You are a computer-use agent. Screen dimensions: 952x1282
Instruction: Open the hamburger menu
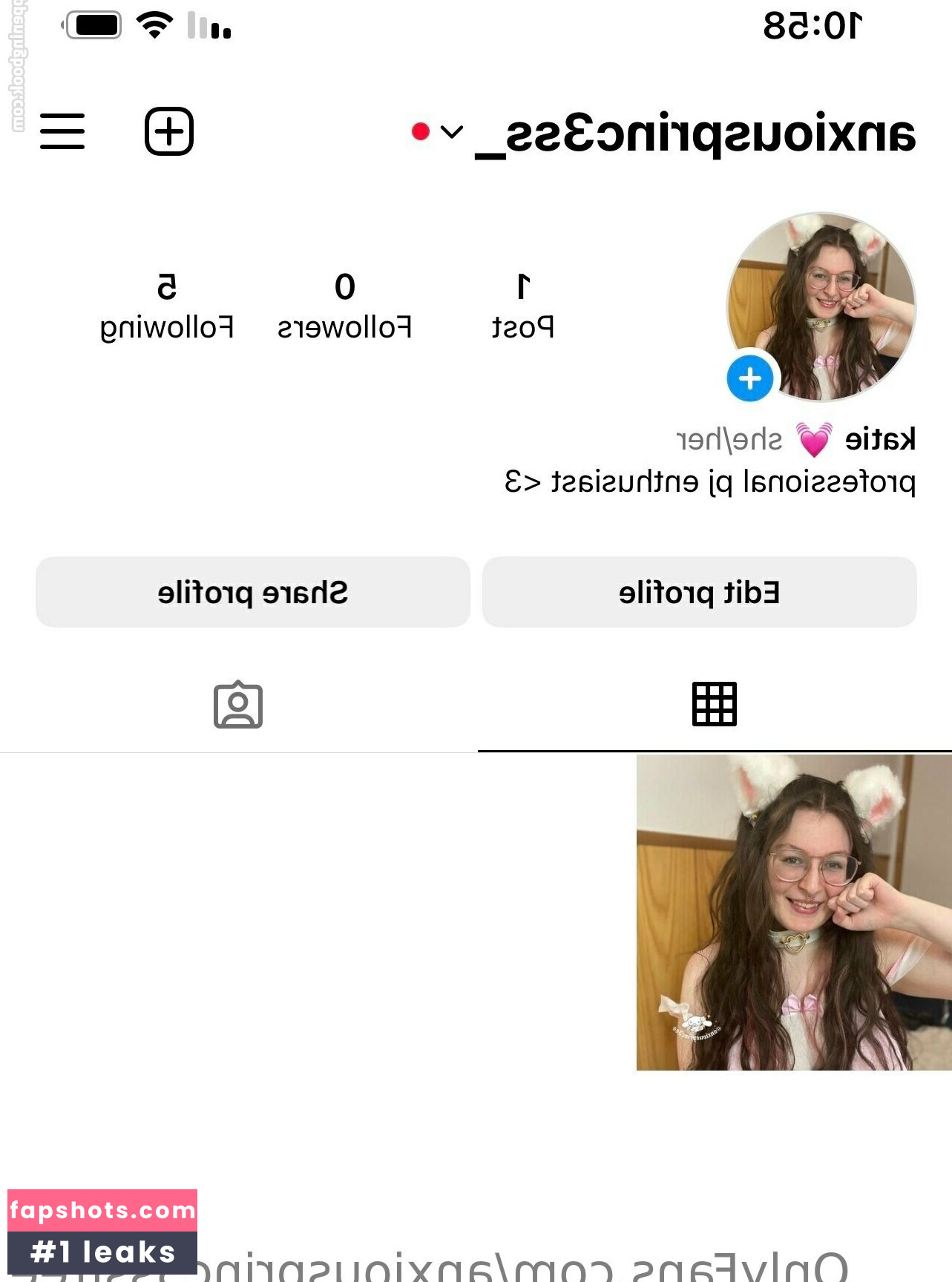[x=62, y=132]
